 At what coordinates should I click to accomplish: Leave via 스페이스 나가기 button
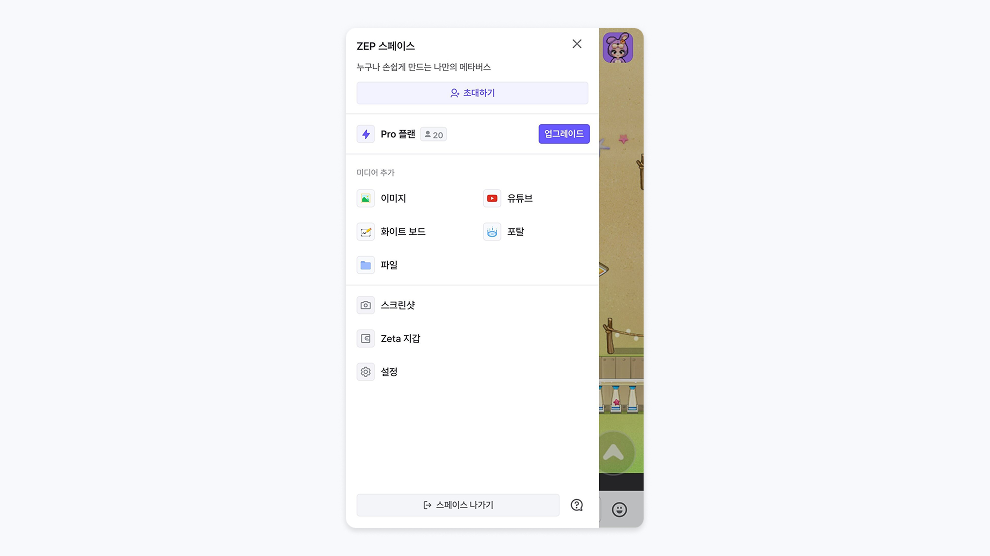(458, 505)
